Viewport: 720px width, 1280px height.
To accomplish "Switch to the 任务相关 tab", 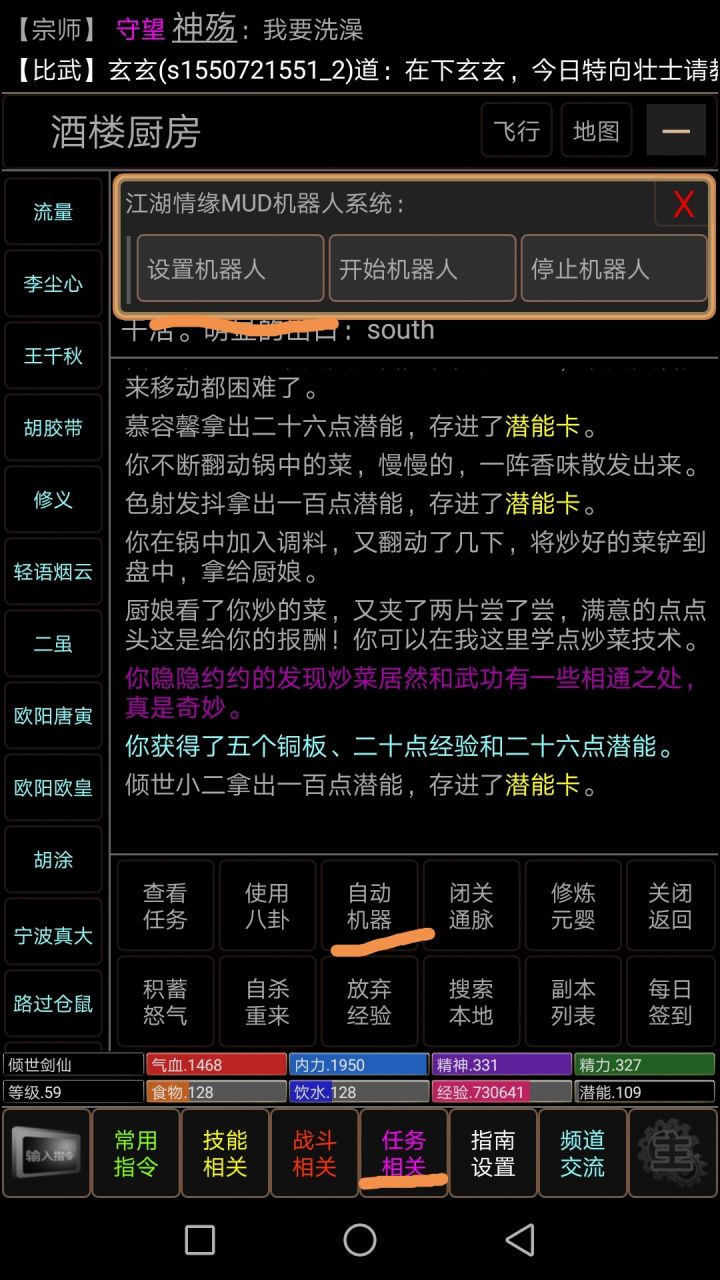I will click(x=403, y=1152).
